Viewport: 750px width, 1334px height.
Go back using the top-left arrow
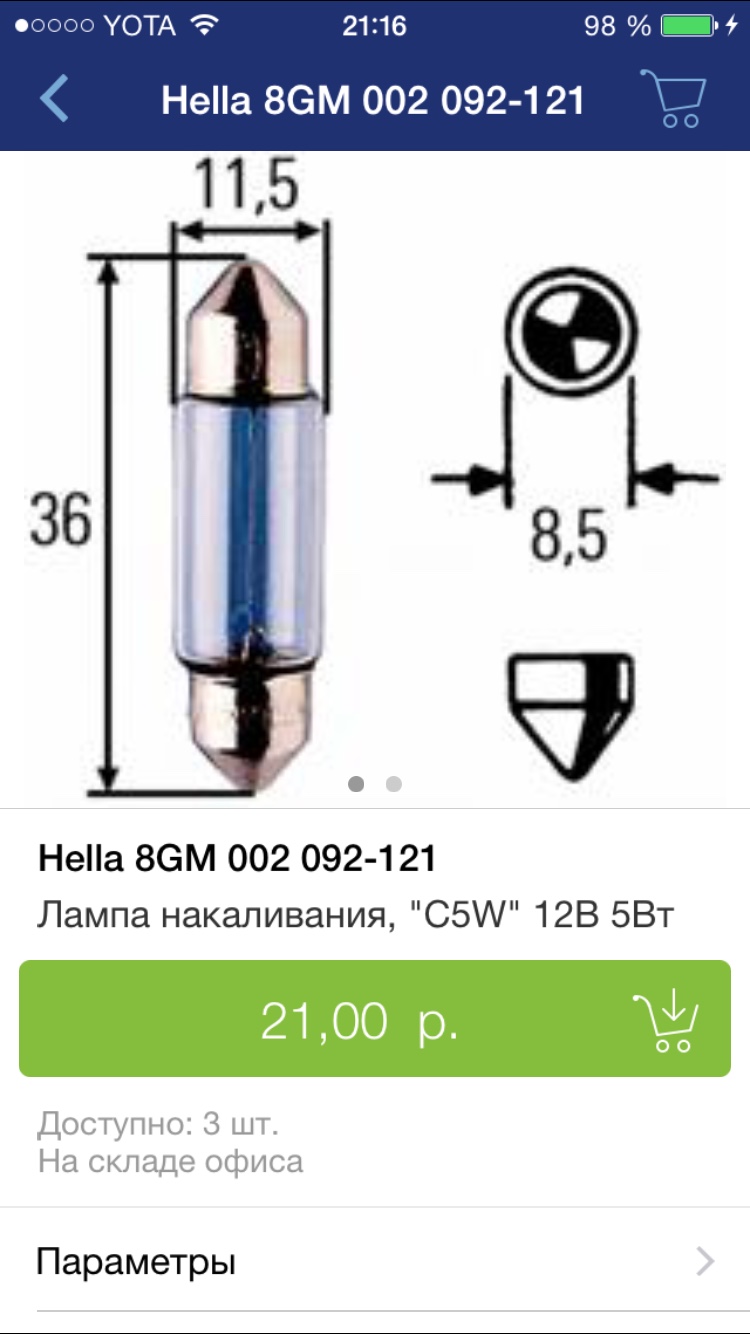coord(54,100)
